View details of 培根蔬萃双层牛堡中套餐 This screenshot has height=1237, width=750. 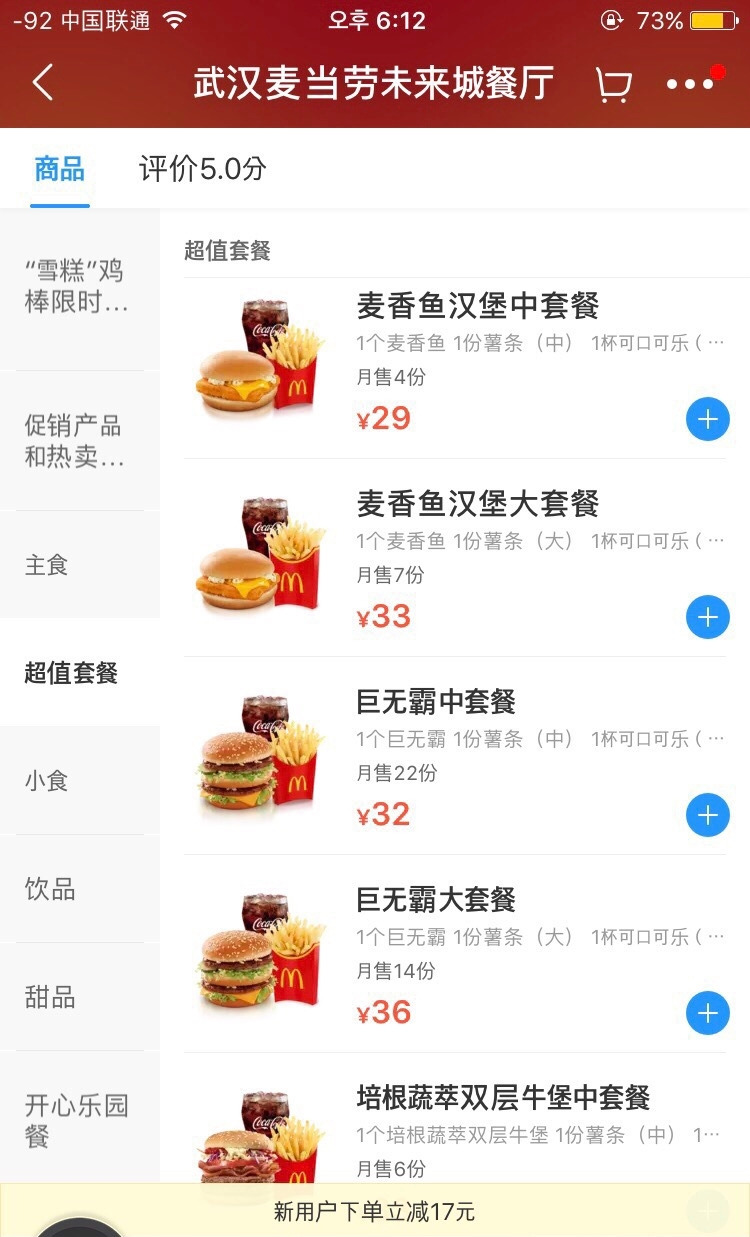click(x=503, y=1098)
